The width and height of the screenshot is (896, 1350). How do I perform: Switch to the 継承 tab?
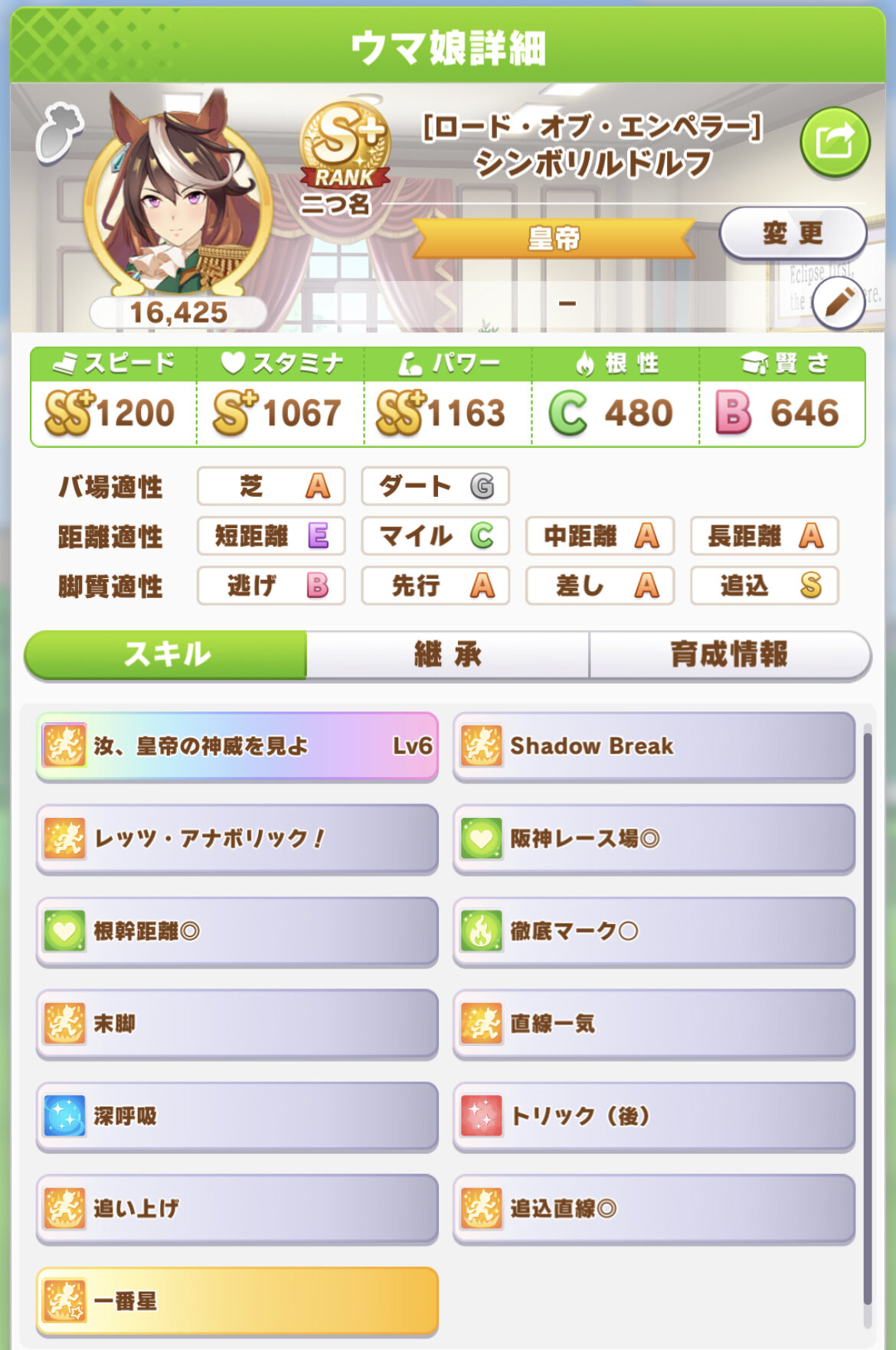447,655
